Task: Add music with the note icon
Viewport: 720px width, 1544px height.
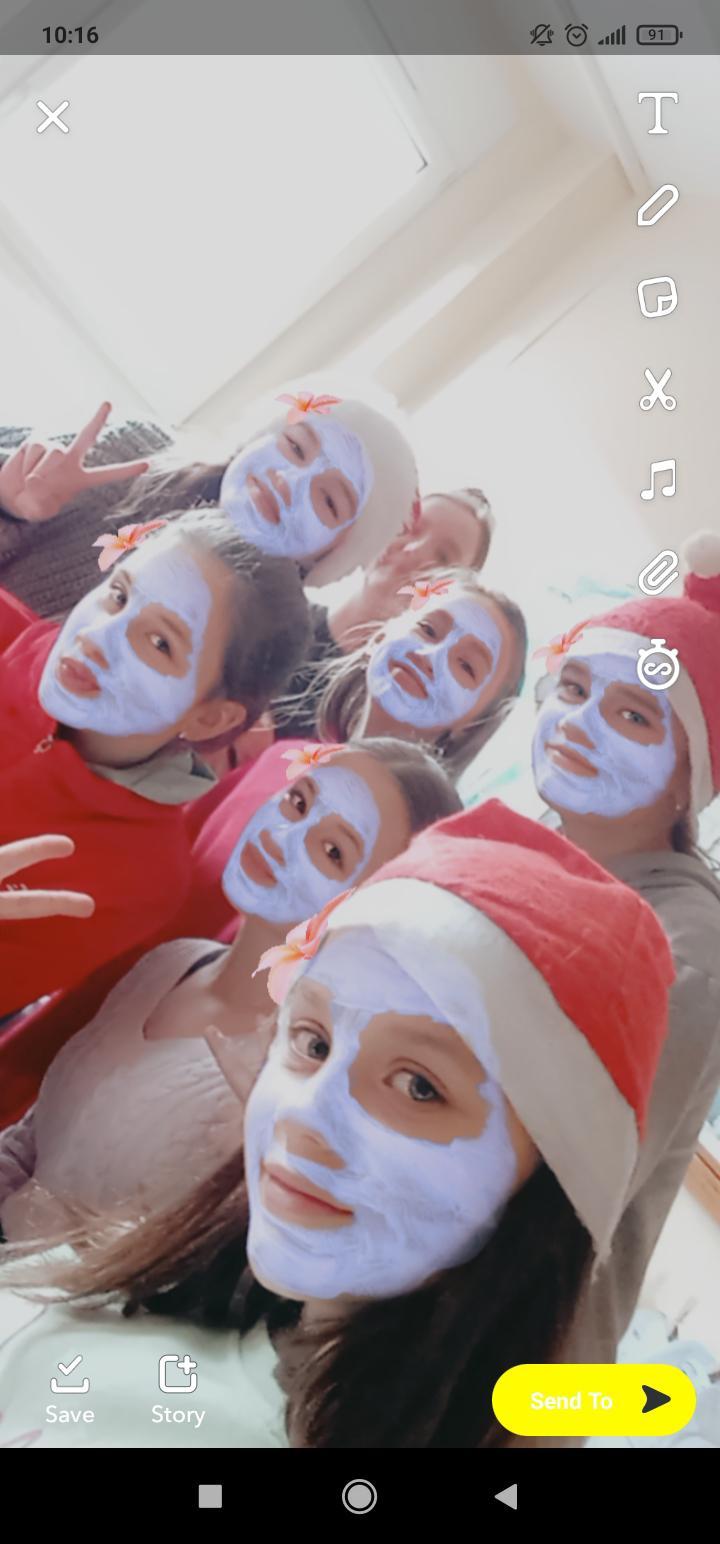Action: click(658, 480)
